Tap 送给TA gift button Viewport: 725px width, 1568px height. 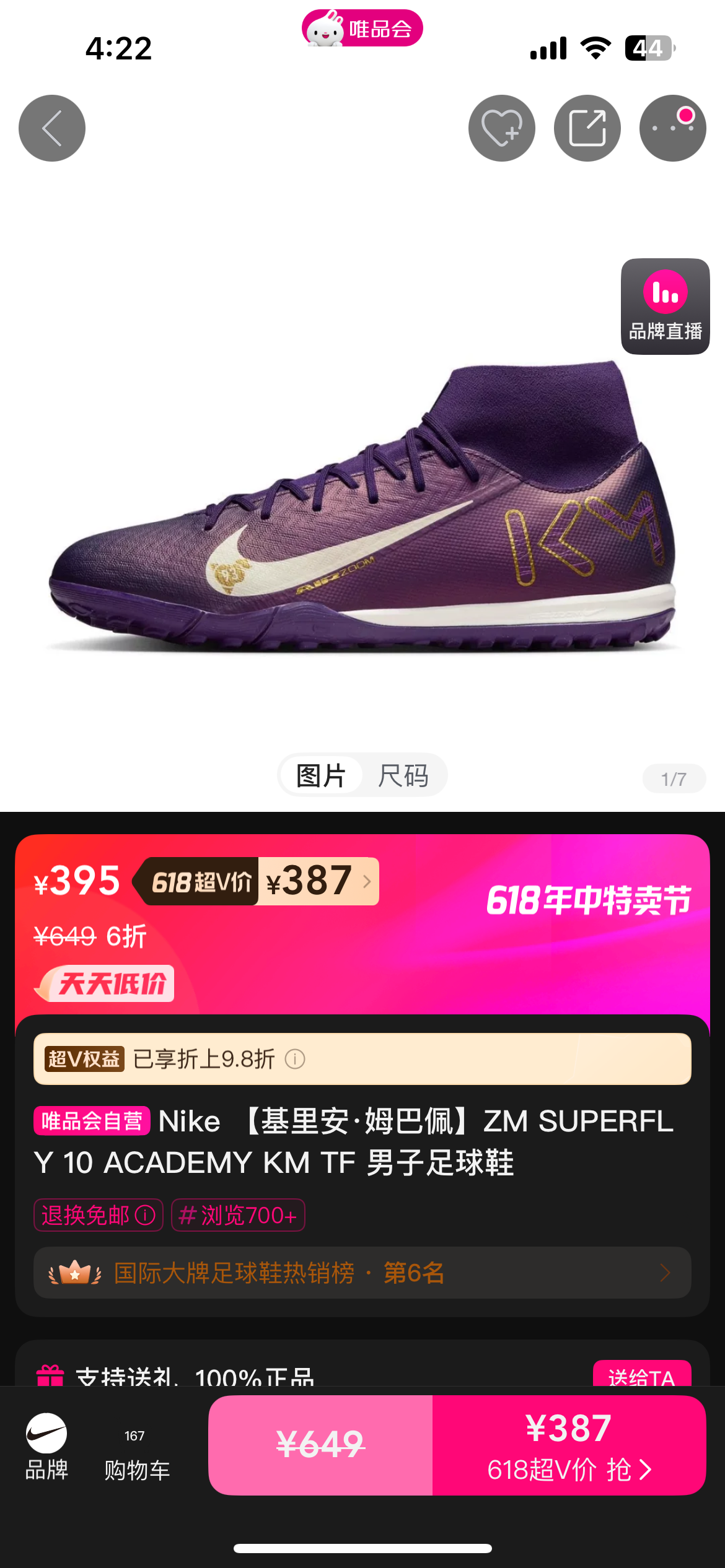point(642,1374)
